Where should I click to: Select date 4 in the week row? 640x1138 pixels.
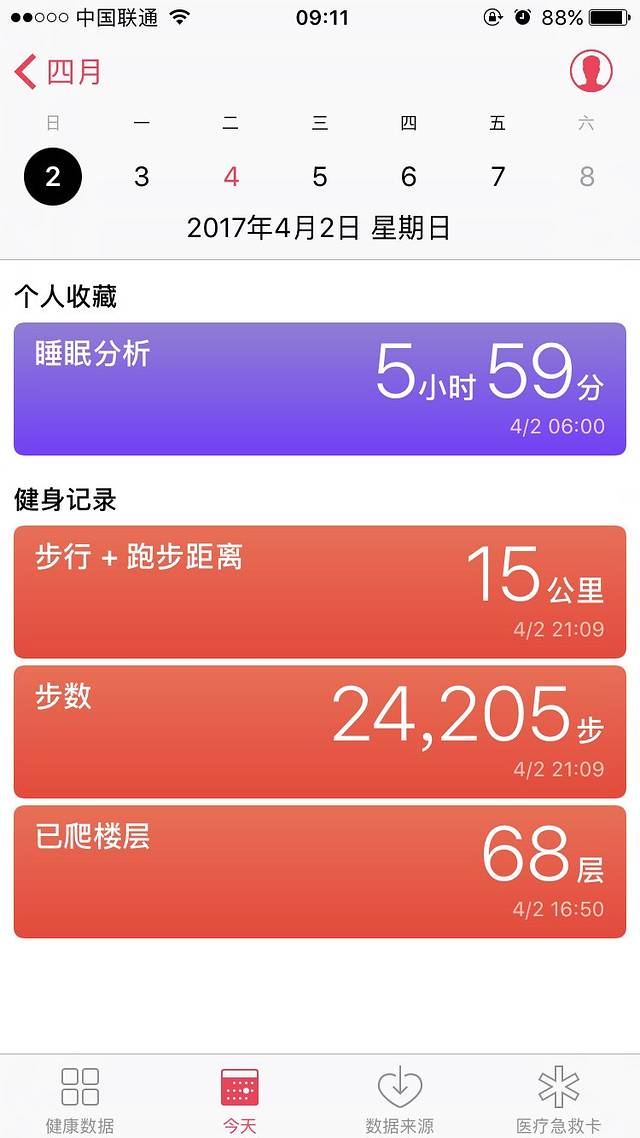(231, 177)
